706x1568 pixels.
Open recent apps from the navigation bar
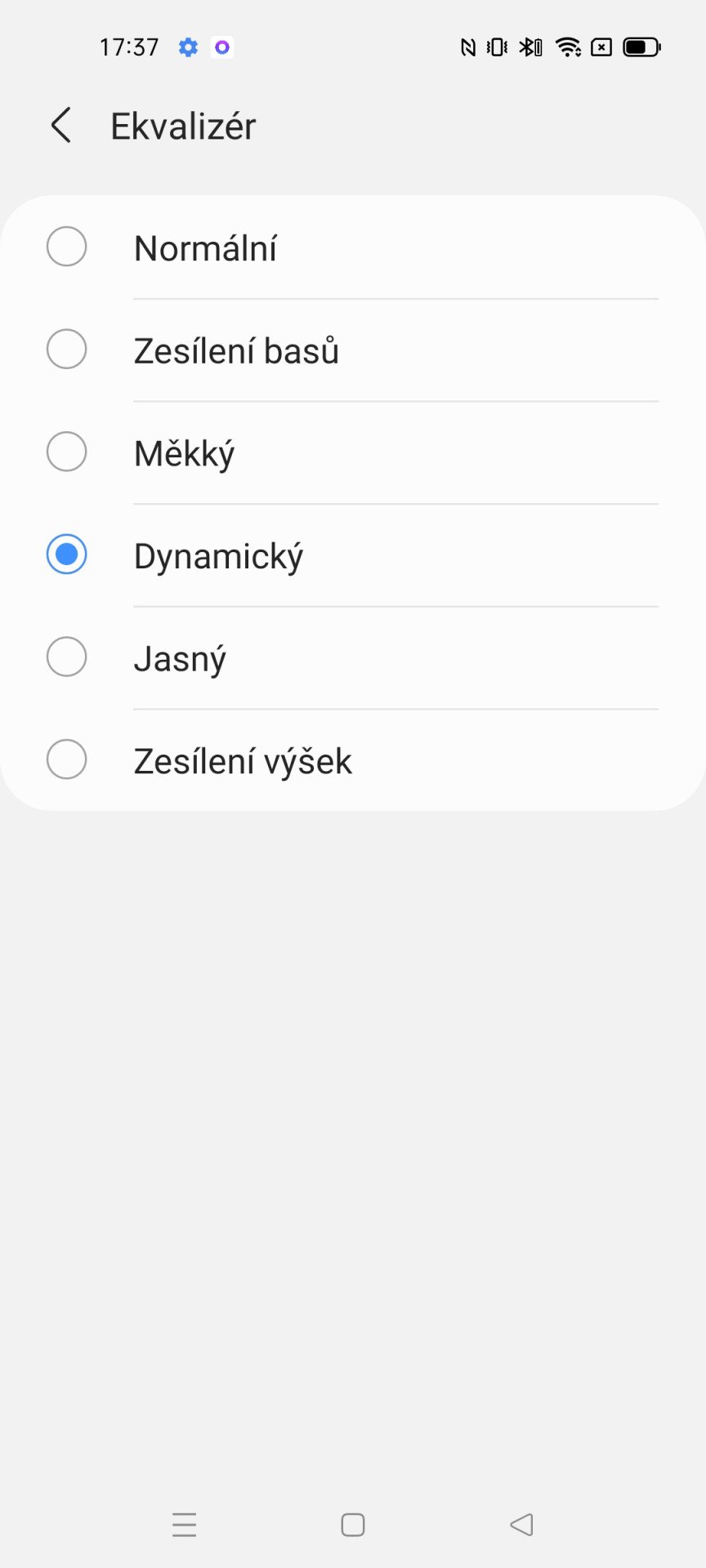click(185, 1525)
